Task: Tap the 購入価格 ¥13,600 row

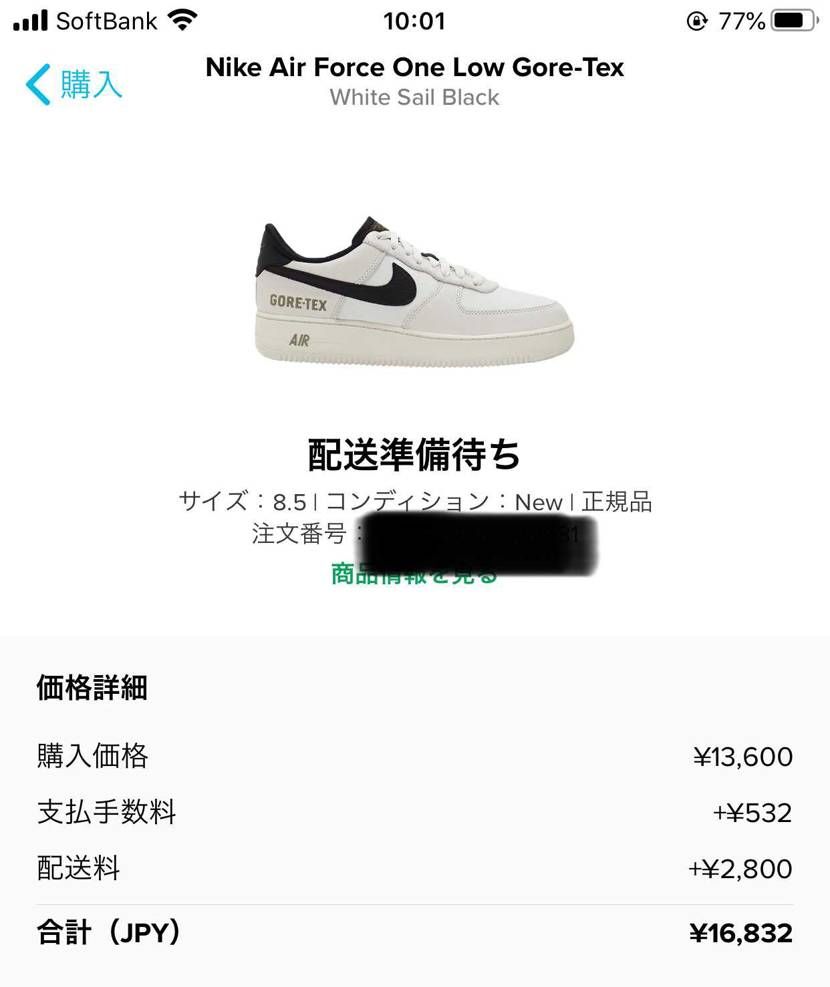Action: pyautogui.click(x=414, y=756)
